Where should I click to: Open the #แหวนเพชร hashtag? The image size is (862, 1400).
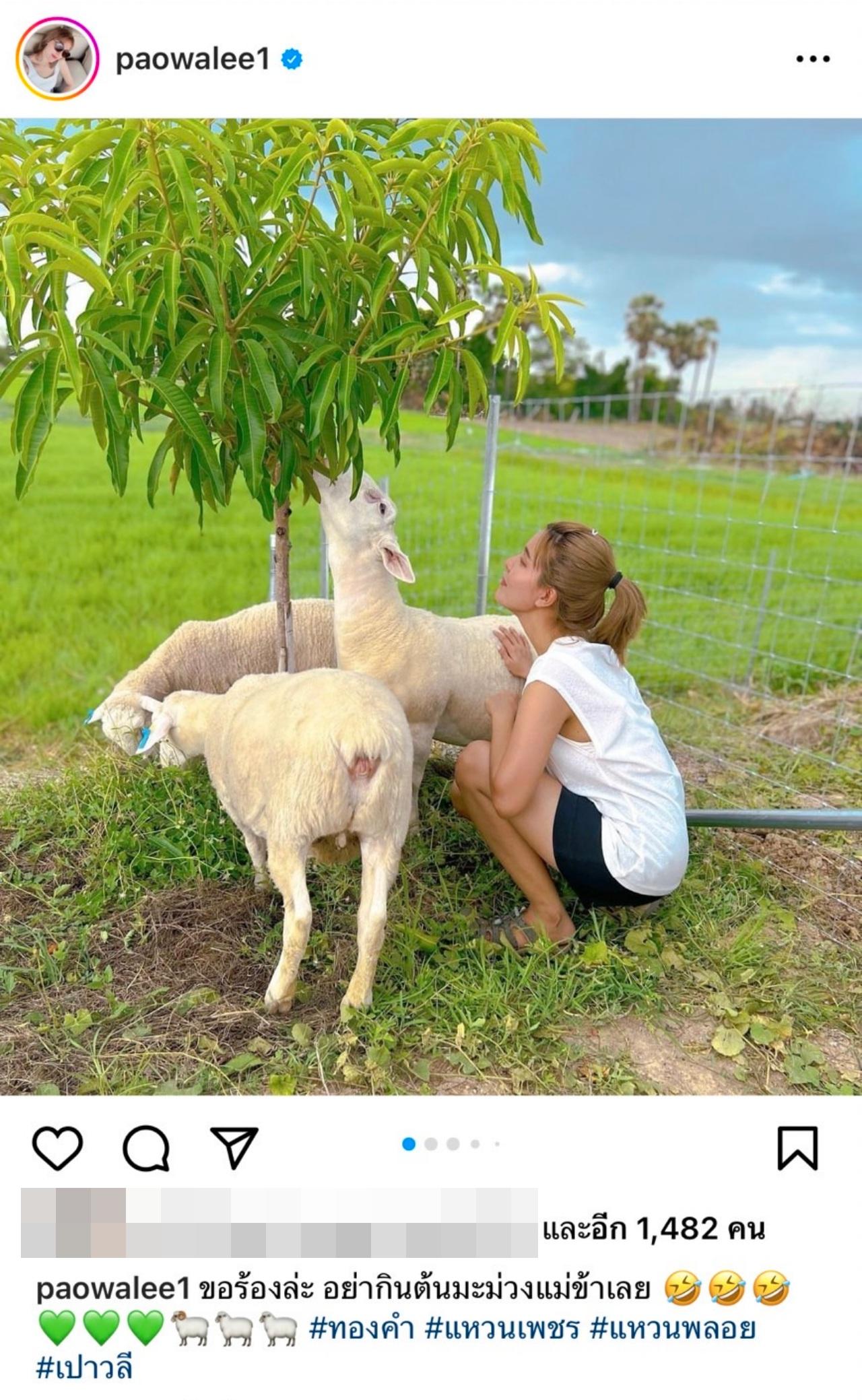click(x=502, y=1329)
